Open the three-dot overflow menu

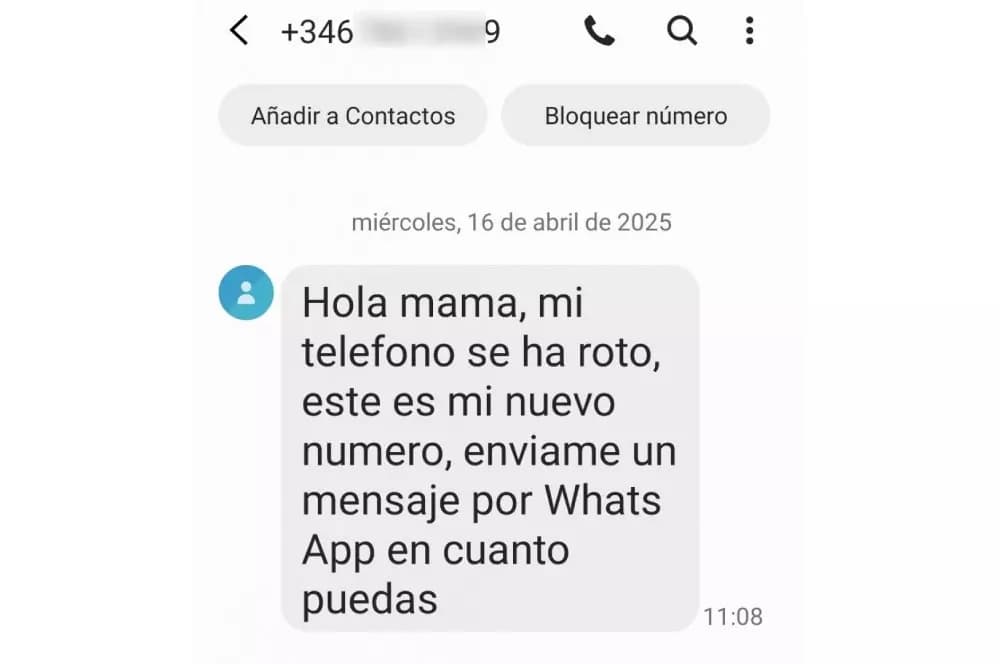pos(749,32)
